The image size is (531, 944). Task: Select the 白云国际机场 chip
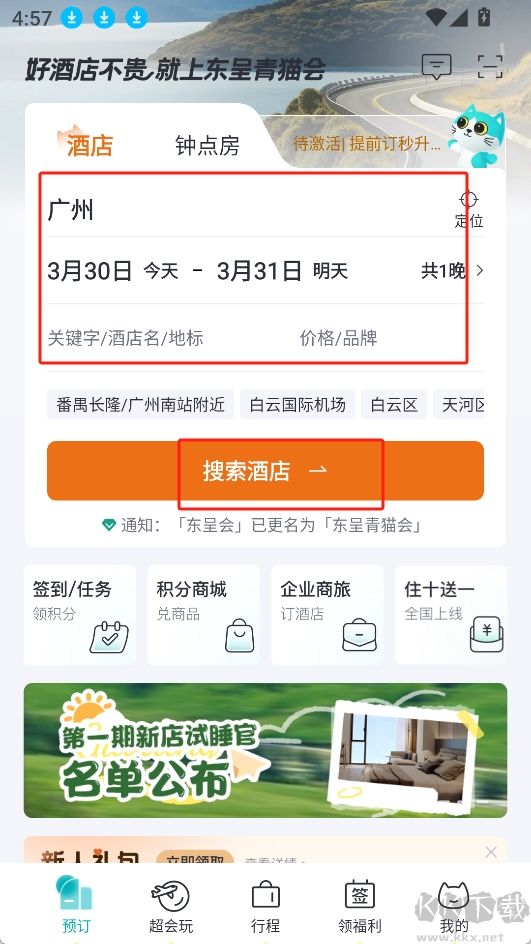click(x=297, y=404)
